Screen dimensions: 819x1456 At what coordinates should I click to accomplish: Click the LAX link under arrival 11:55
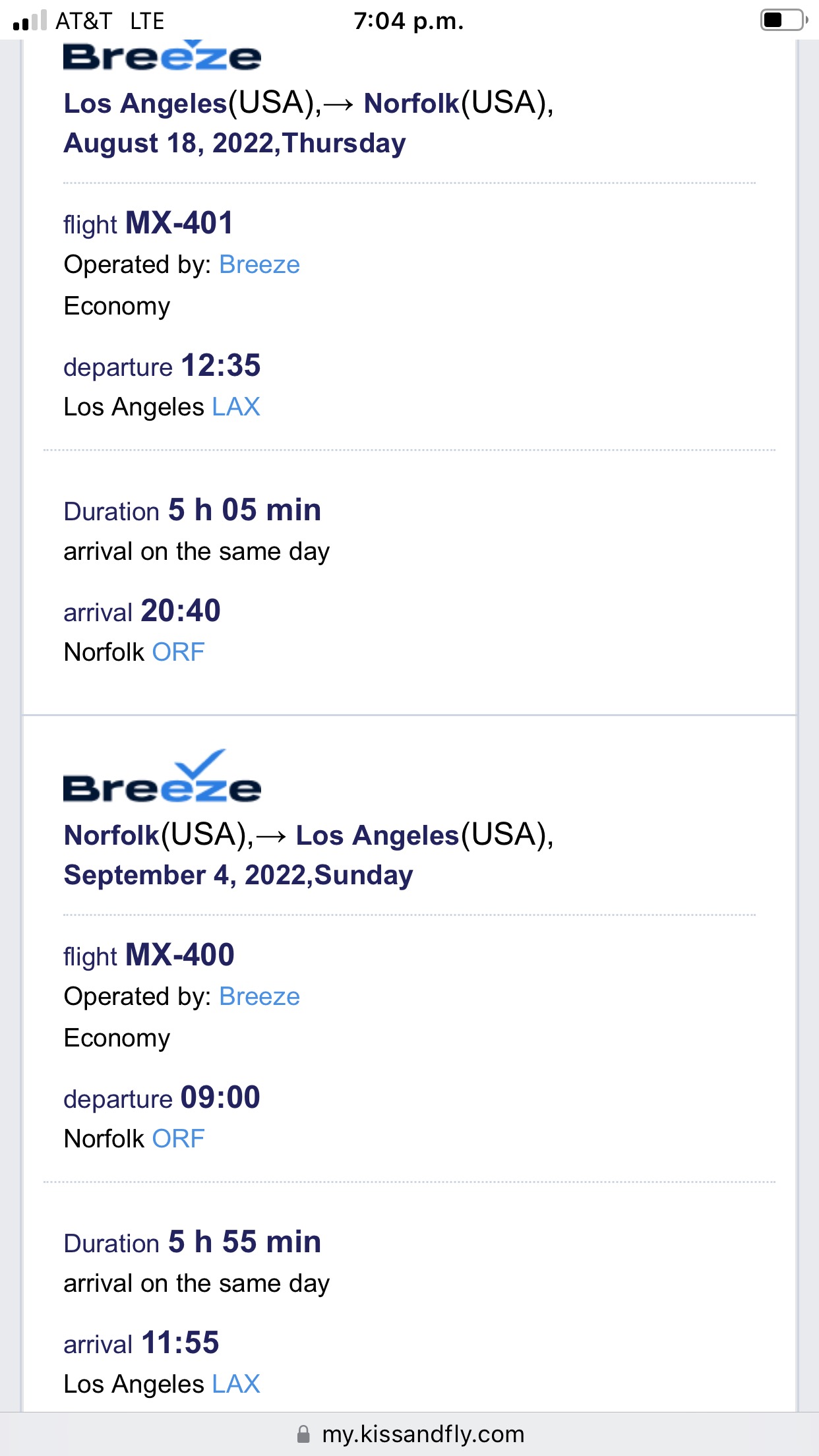pos(235,1385)
